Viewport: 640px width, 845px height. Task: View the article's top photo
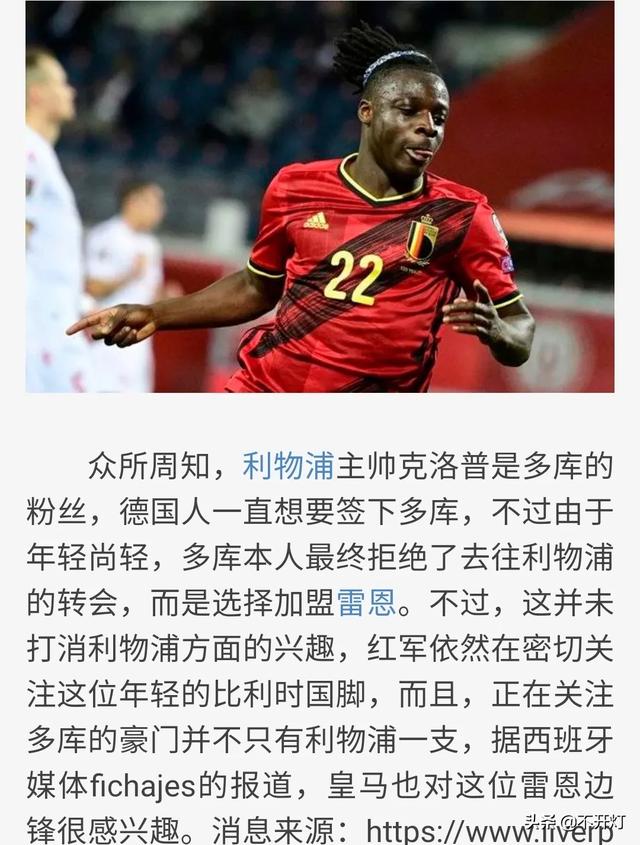(320, 197)
